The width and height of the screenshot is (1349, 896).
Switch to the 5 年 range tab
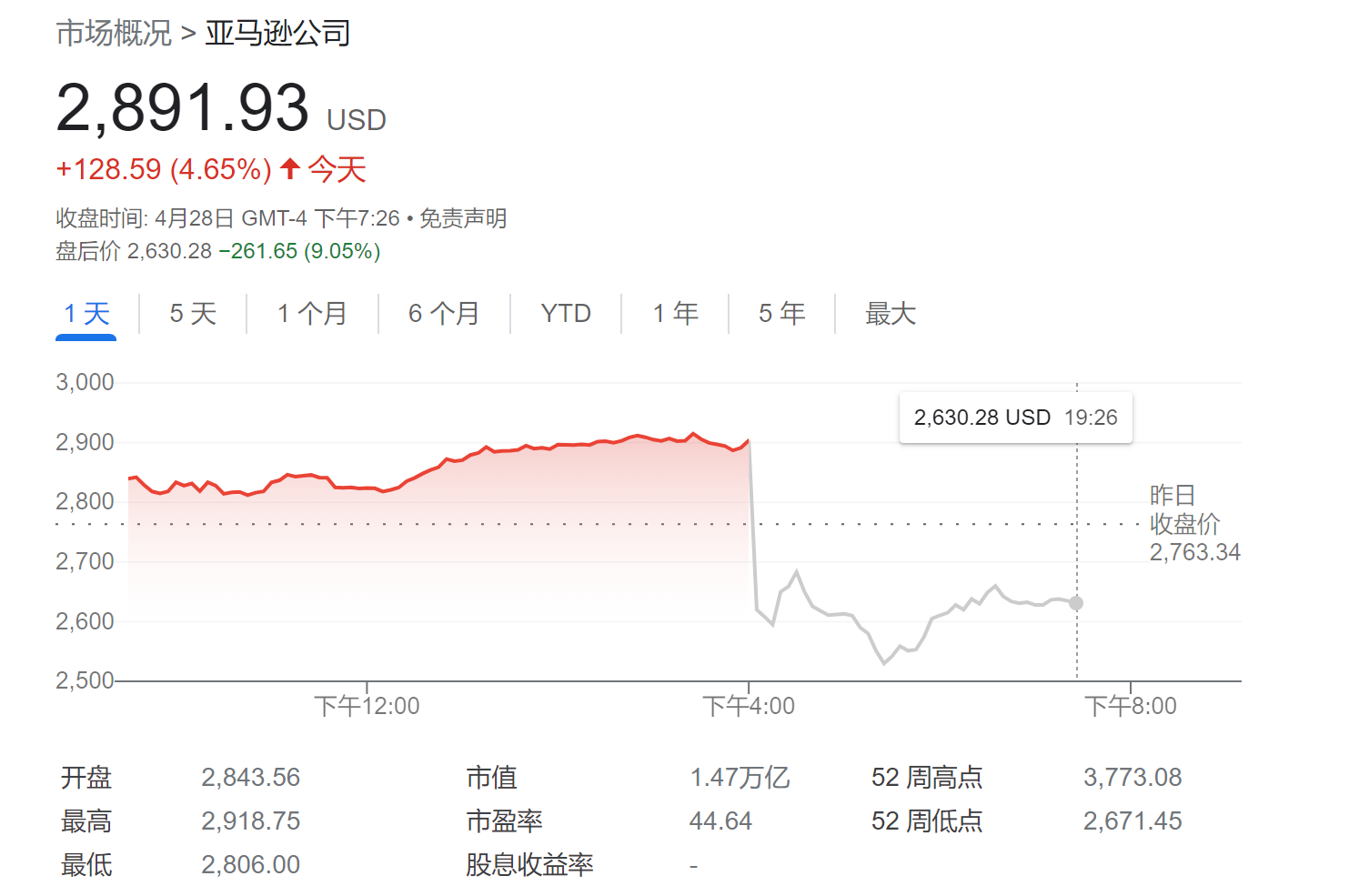pyautogui.click(x=781, y=314)
